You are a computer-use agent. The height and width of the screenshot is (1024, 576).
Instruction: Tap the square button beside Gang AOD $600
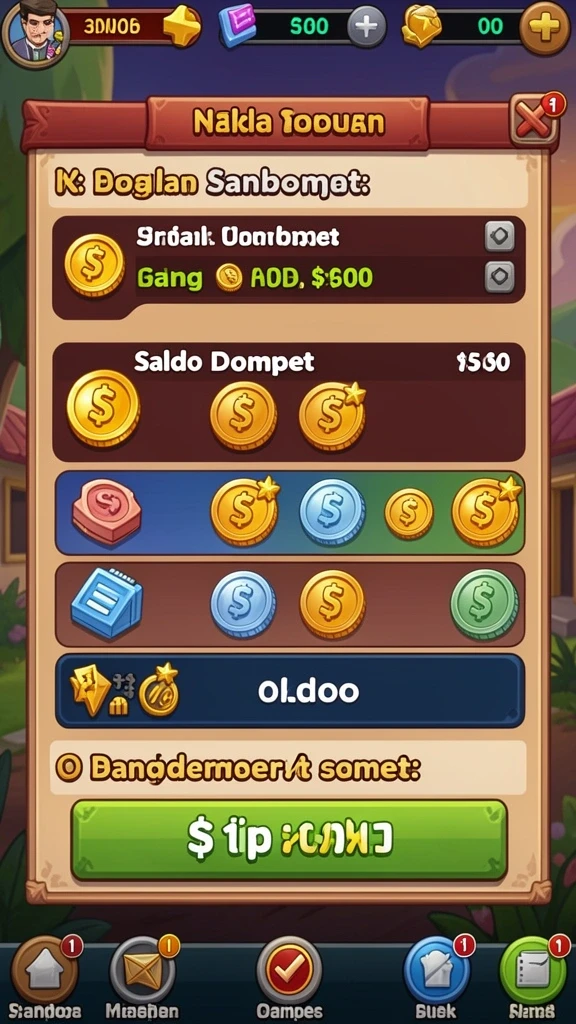click(x=499, y=277)
